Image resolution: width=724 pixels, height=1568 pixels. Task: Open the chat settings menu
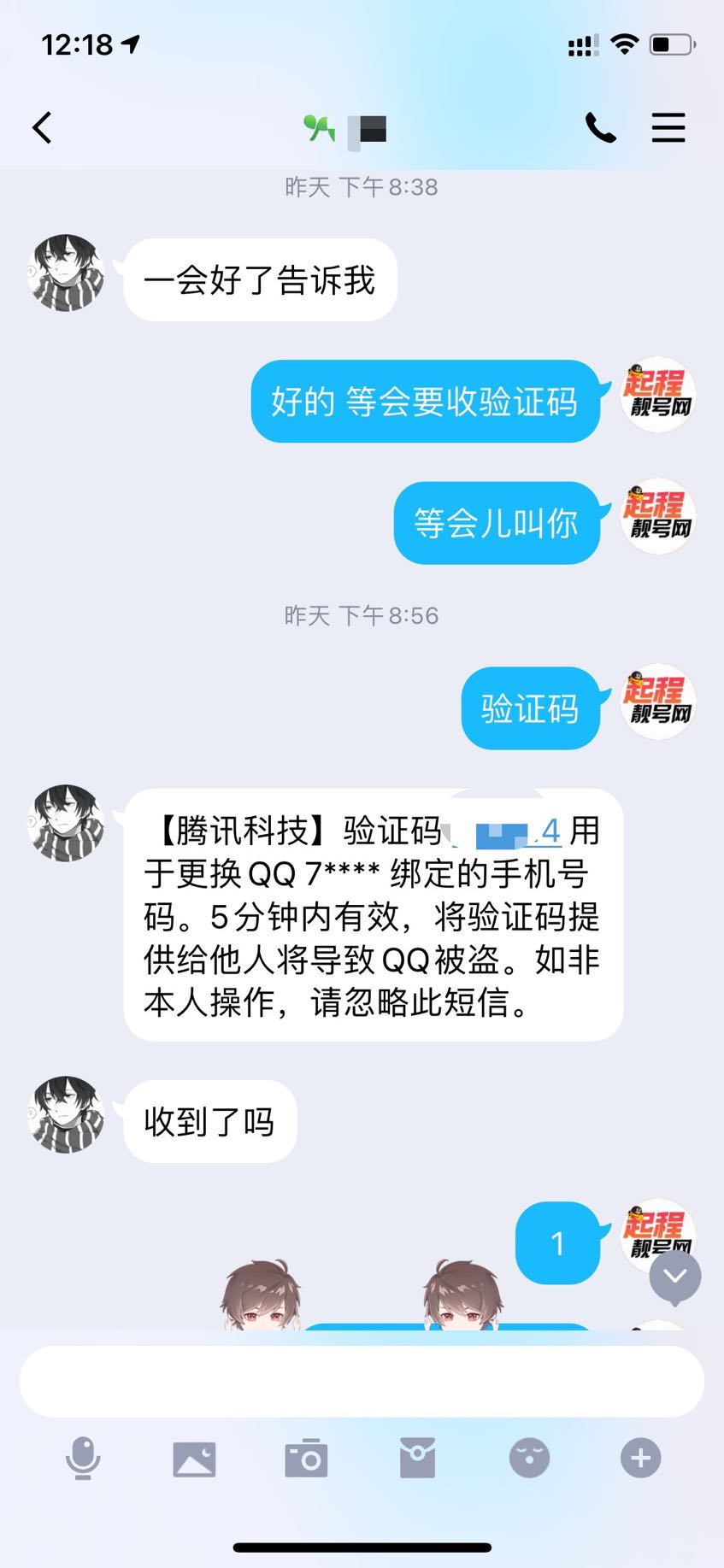pyautogui.click(x=668, y=128)
